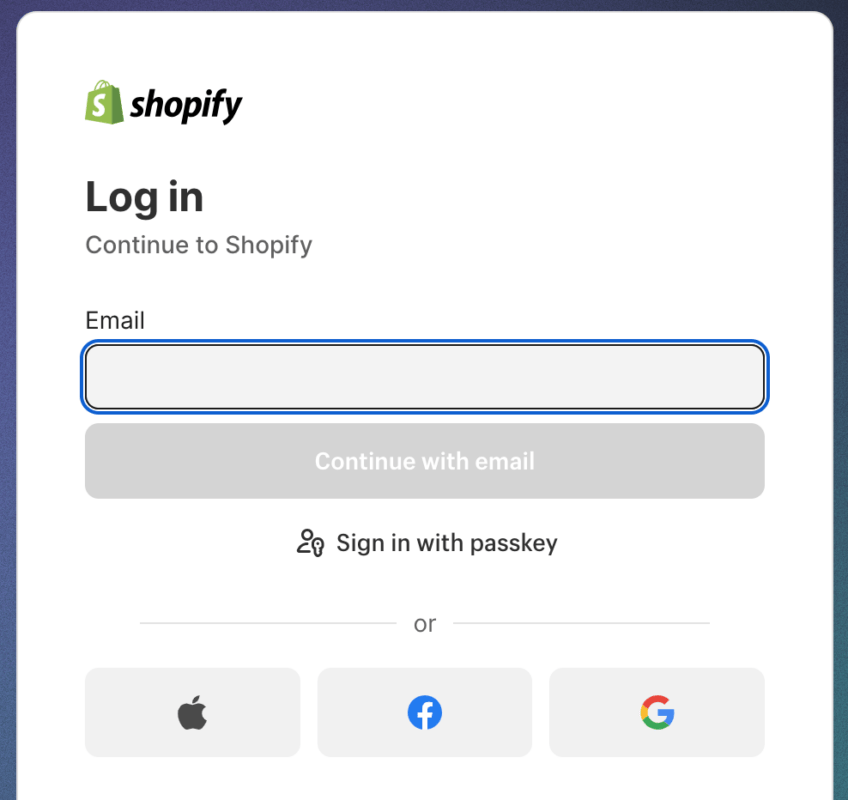848x800 pixels.
Task: Choose Sign in with passkey
Action: tap(427, 543)
